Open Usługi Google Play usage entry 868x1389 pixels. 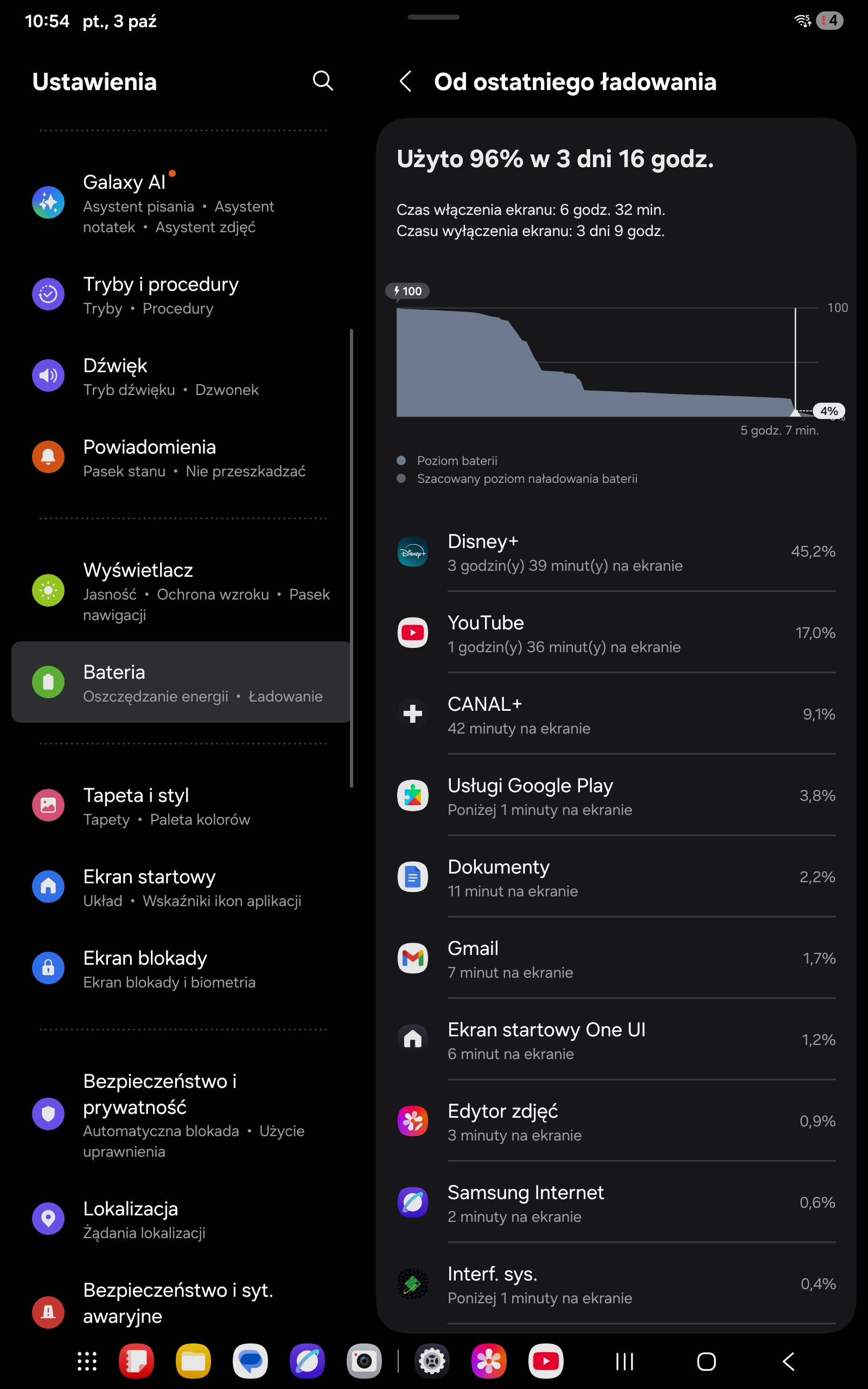(615, 796)
